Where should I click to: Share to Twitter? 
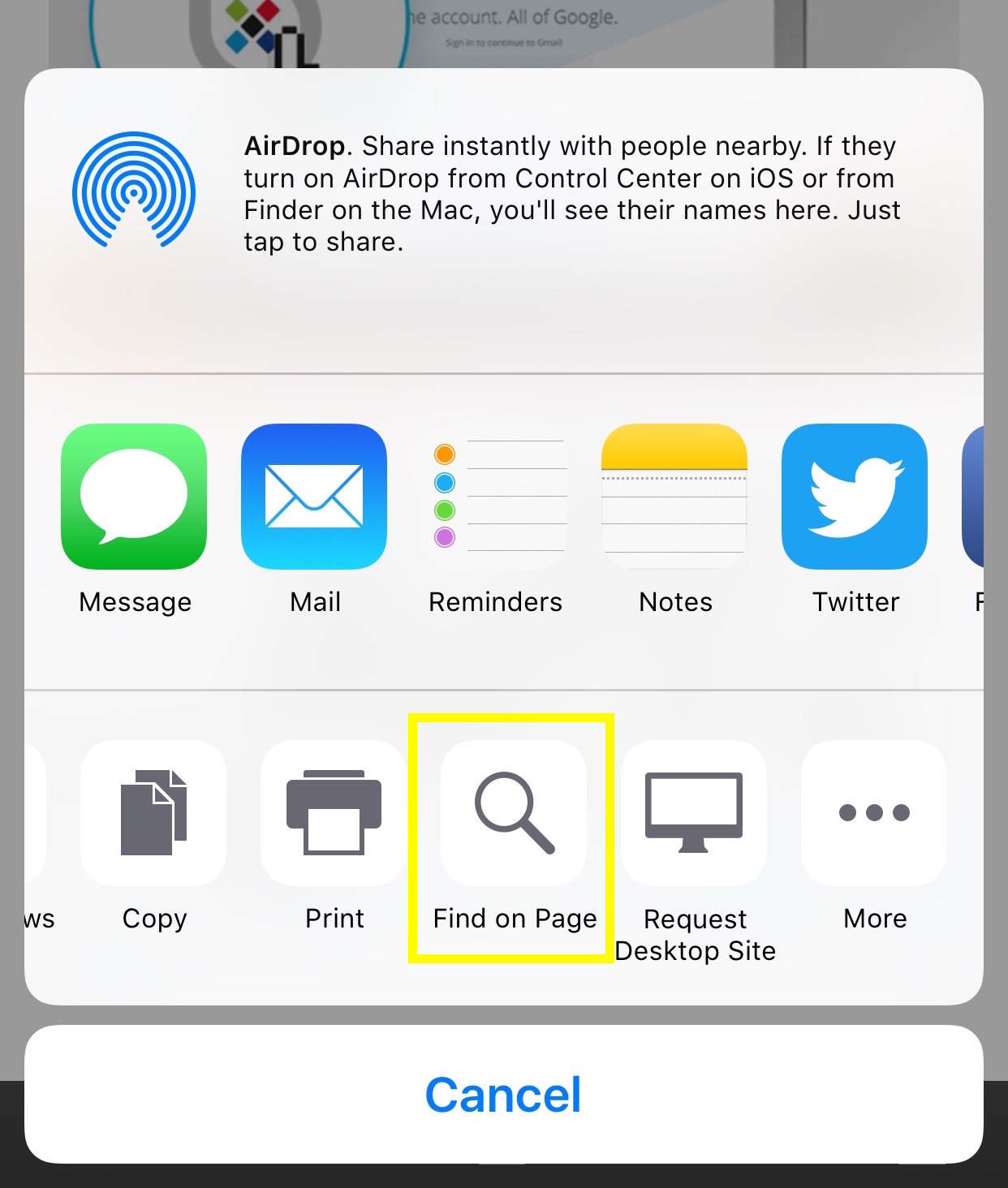click(855, 497)
